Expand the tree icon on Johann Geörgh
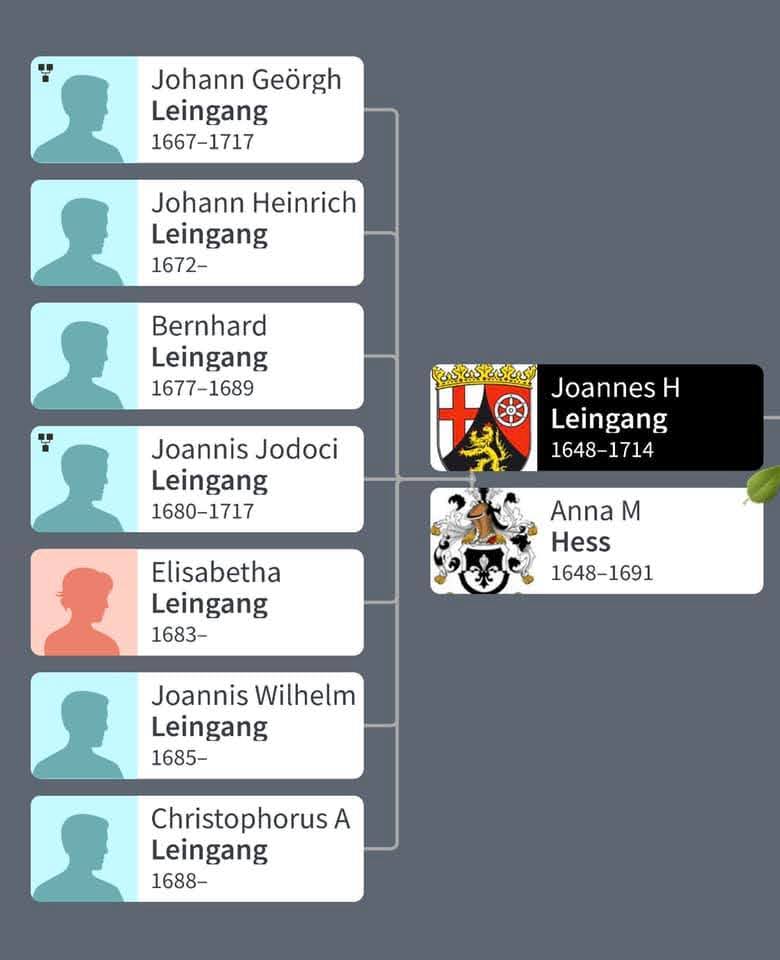Screen dimensions: 780x960 click(45, 73)
